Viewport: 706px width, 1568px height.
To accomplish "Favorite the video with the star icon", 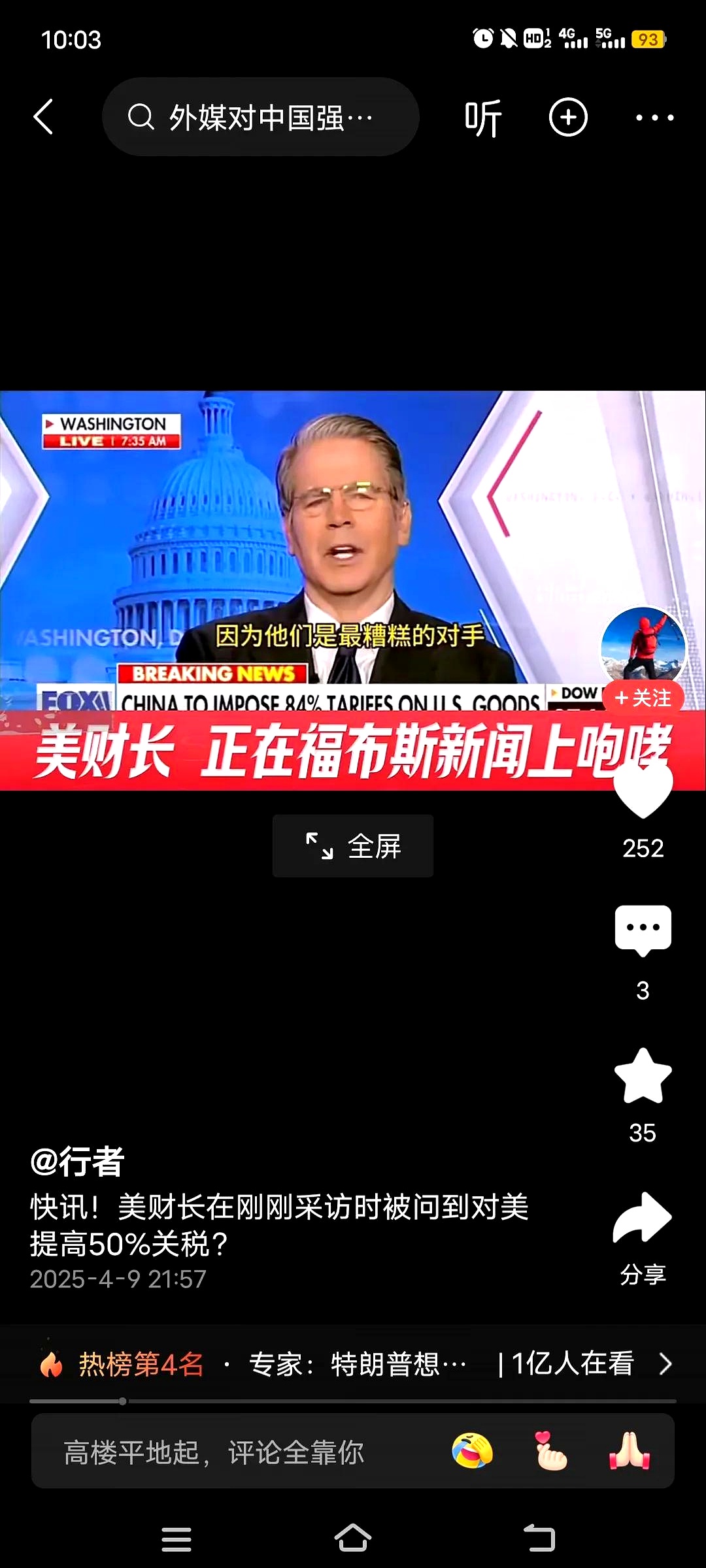I will coord(644,1081).
